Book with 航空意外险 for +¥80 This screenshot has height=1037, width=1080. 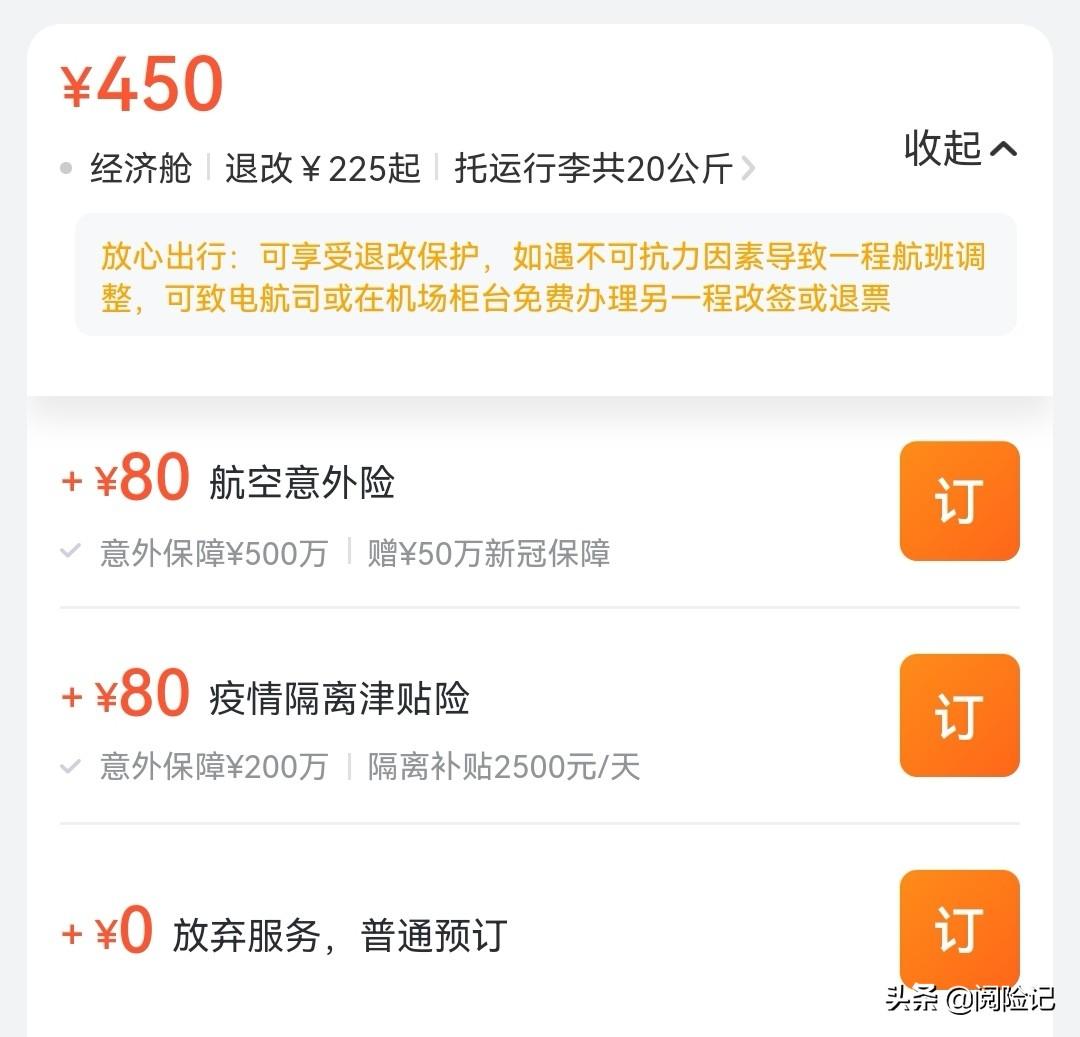[959, 501]
